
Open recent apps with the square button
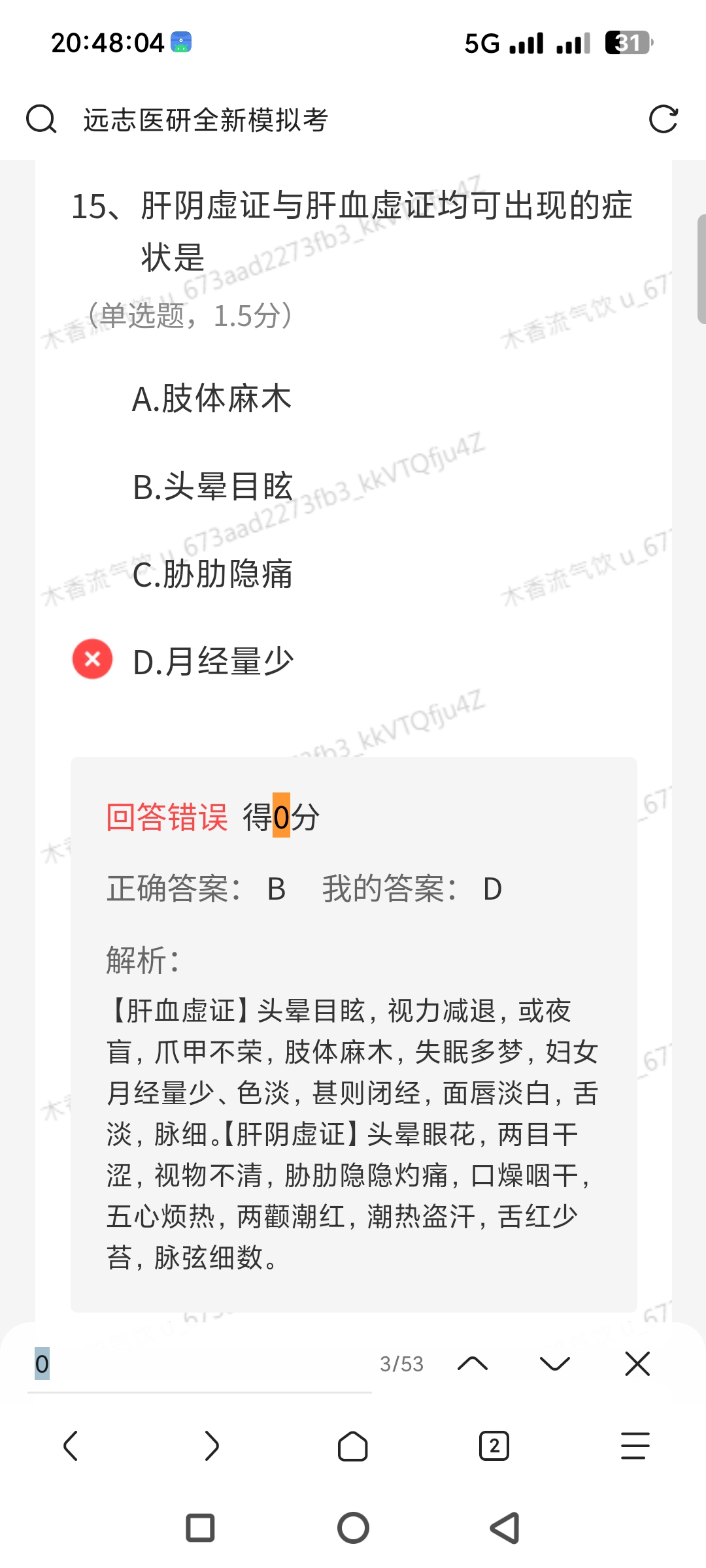pyautogui.click(x=200, y=1528)
